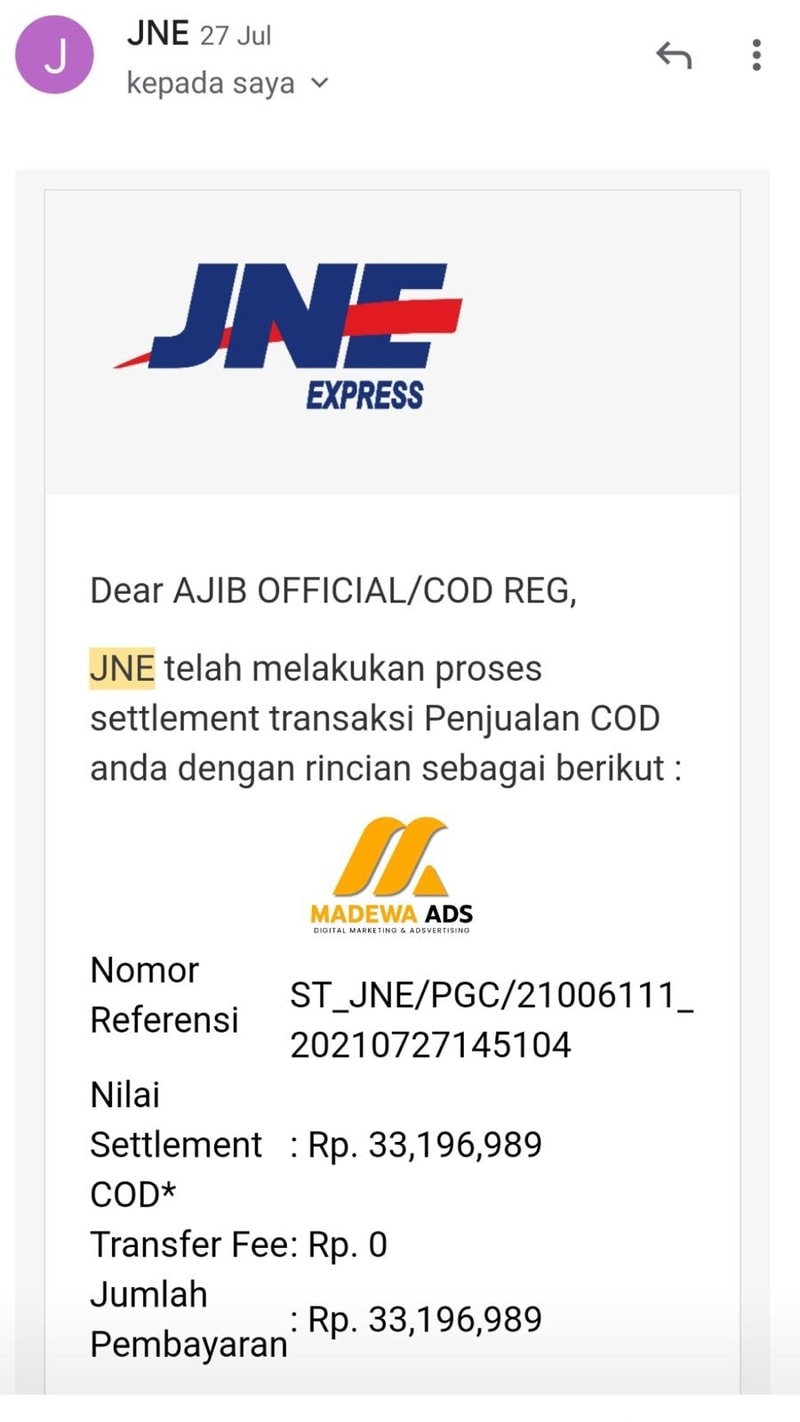Open the JNE sender avatar
This screenshot has width=800, height=1422.
55,56
